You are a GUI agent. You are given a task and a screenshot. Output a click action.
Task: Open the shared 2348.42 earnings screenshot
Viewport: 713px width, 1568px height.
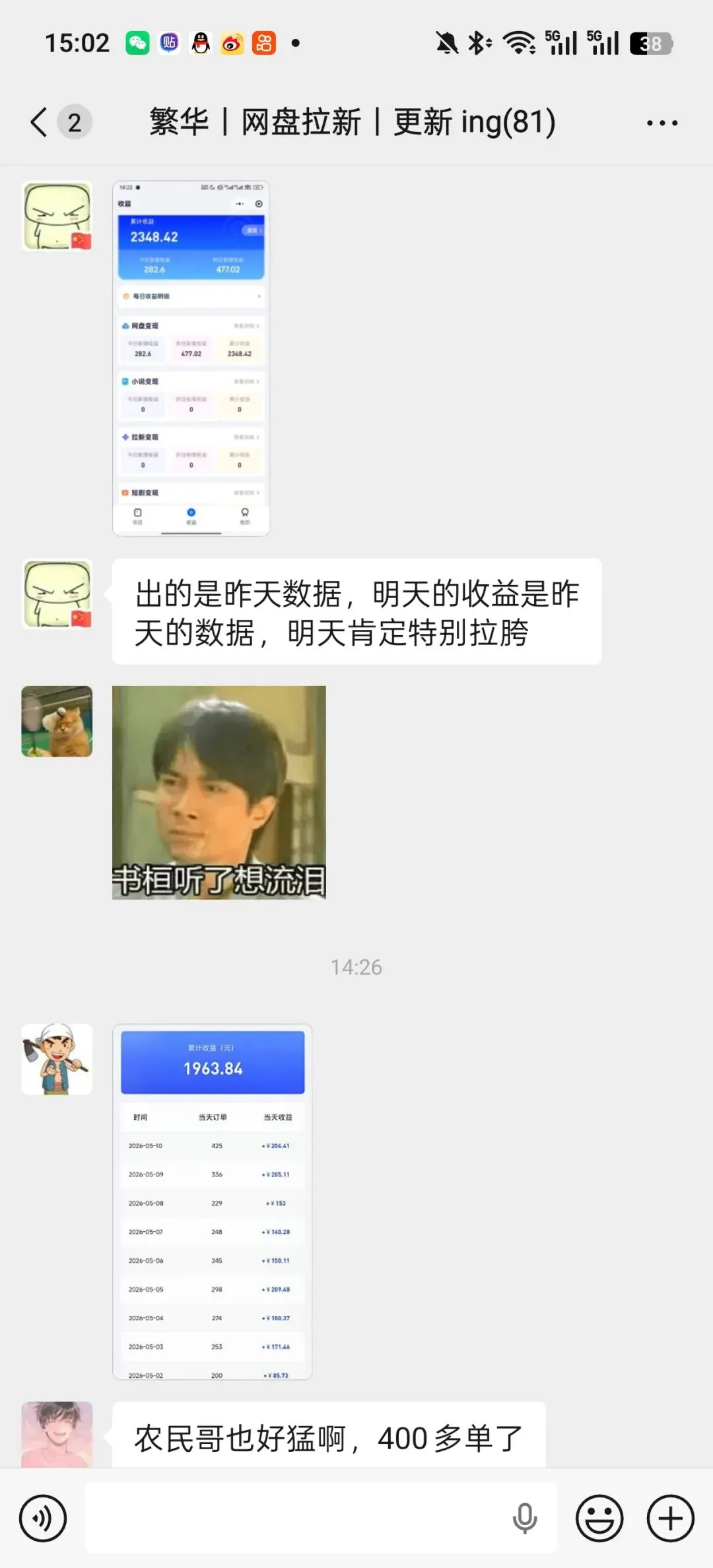click(191, 358)
